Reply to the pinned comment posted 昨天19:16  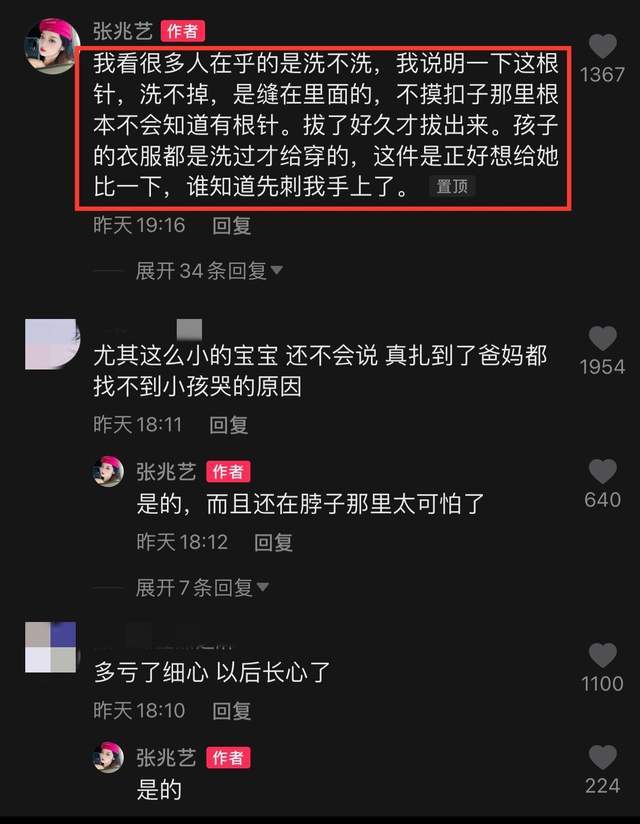232,225
